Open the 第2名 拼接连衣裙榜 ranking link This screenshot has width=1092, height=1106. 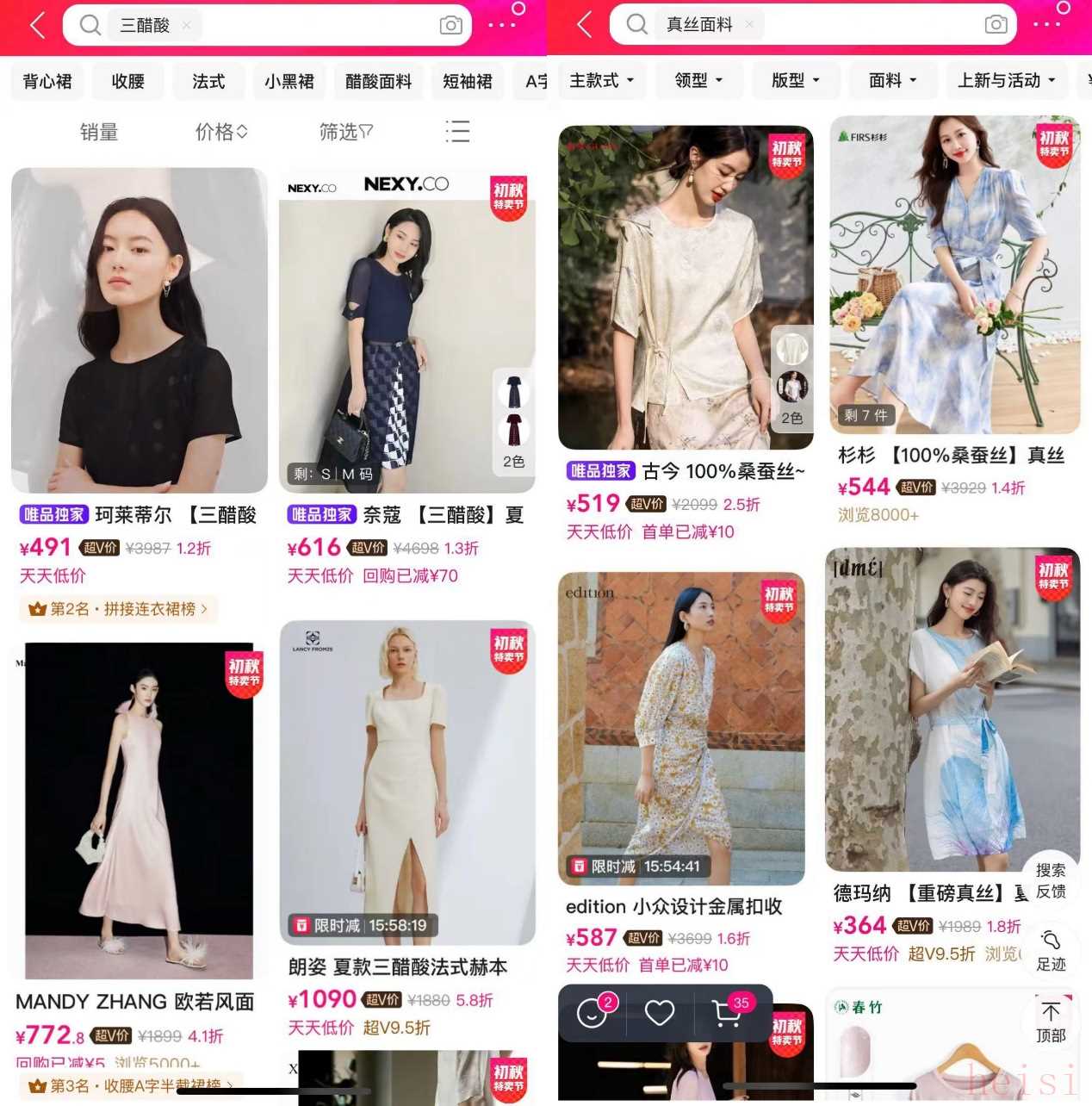pos(119,609)
